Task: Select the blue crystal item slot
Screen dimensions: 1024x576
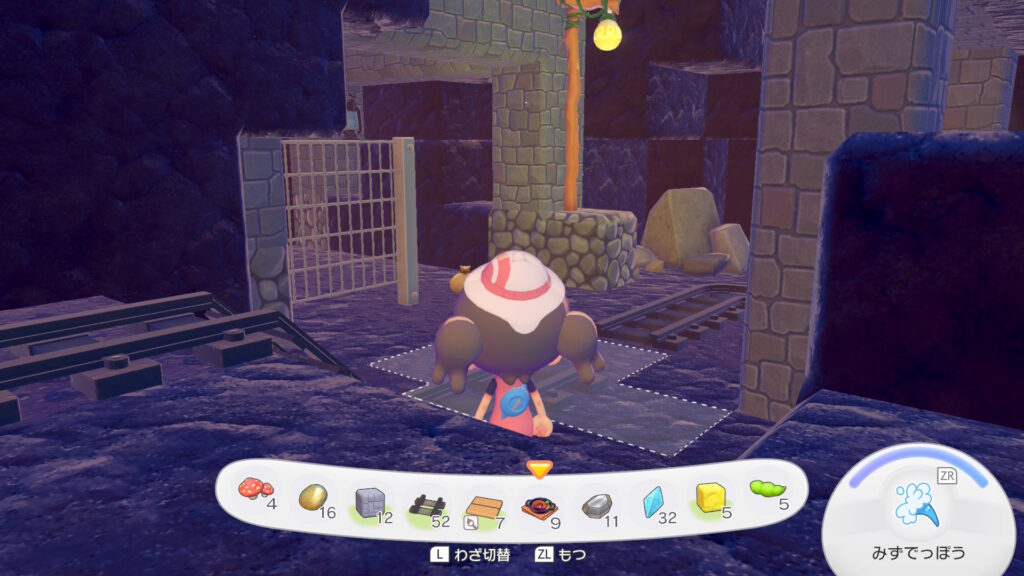Action: 652,501
